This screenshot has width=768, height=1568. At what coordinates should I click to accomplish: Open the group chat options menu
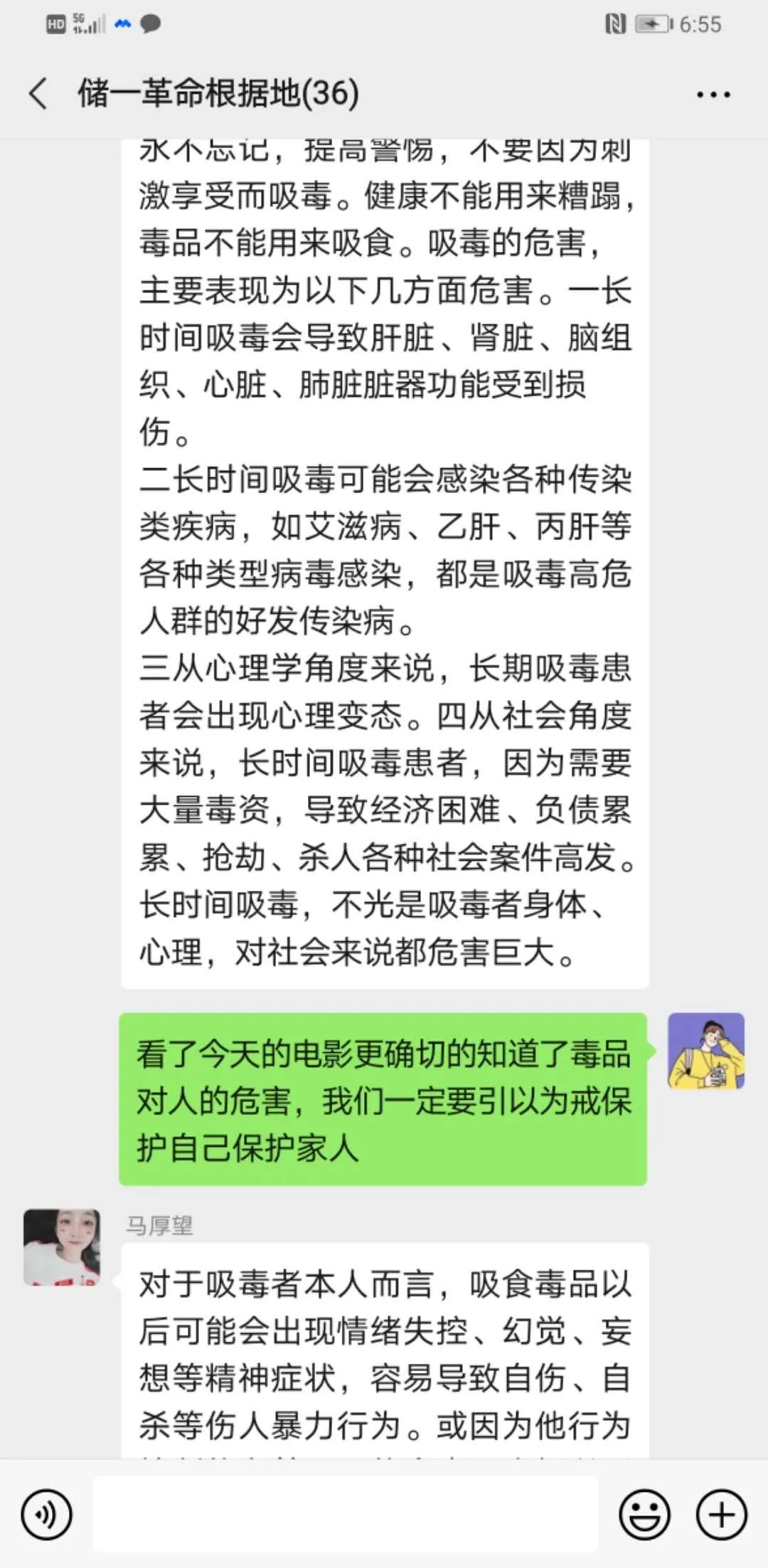[713, 95]
